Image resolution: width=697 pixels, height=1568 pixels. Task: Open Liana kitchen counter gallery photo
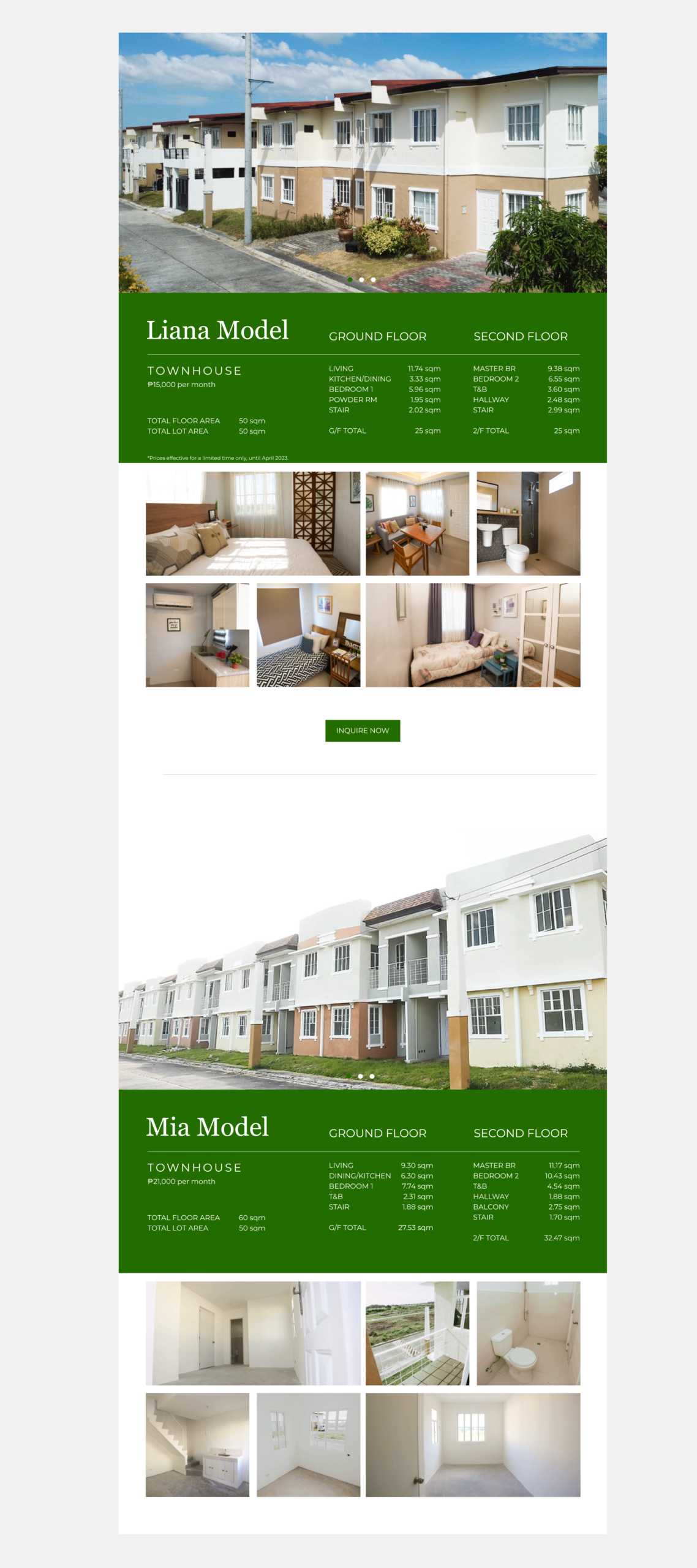click(x=197, y=635)
